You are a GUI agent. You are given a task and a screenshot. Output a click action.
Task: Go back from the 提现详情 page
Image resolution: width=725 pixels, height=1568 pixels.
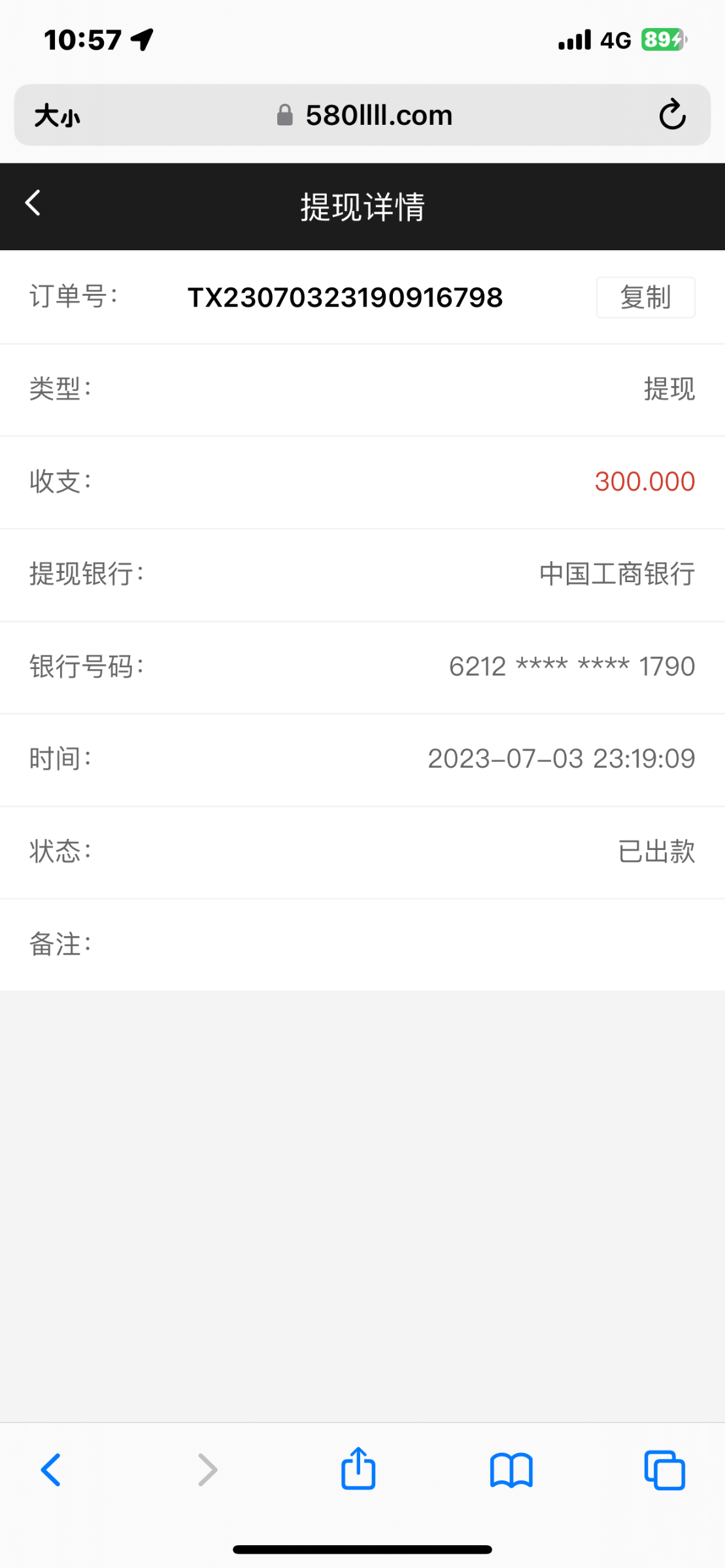coord(33,203)
